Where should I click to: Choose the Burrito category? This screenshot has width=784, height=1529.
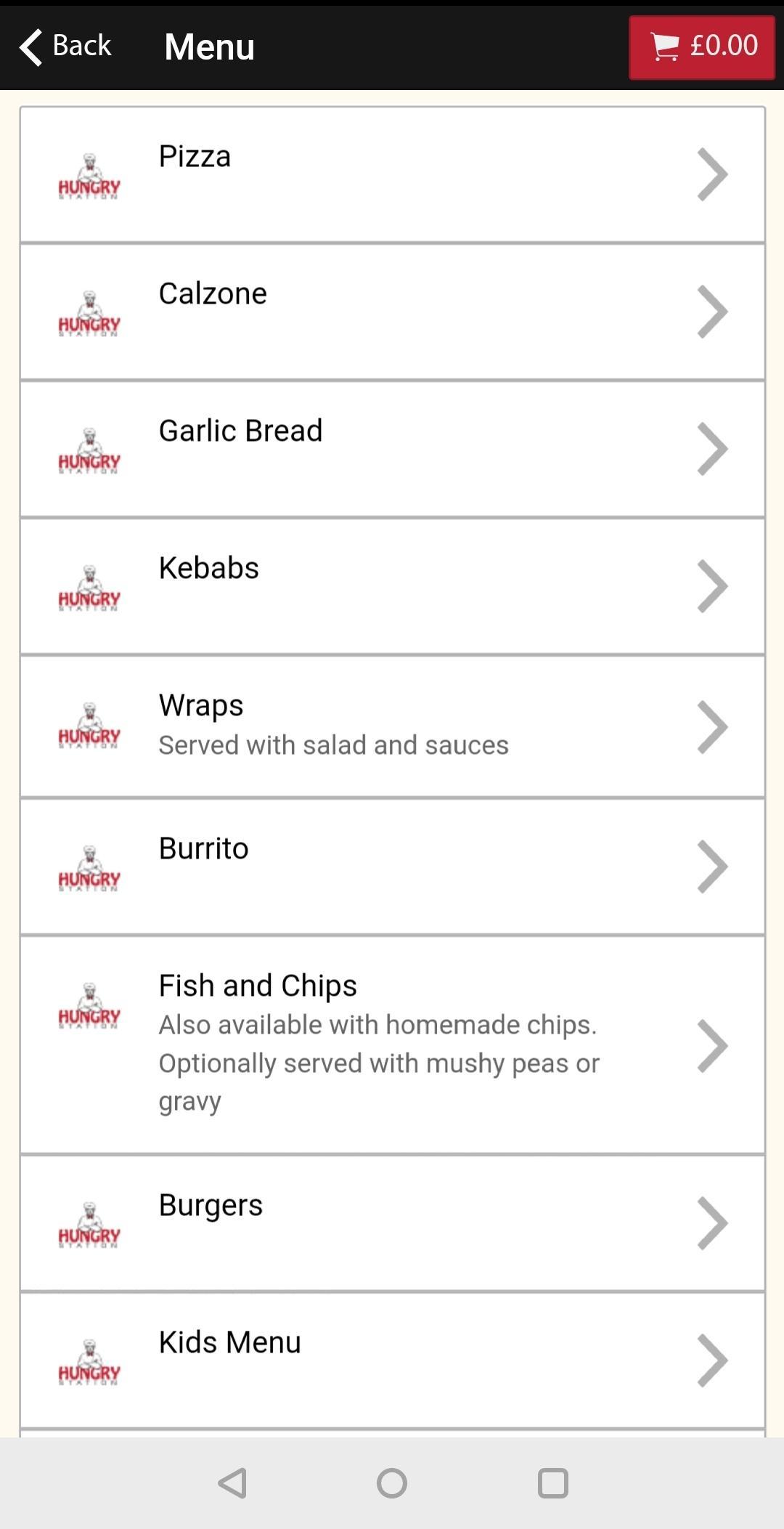pyautogui.click(x=392, y=866)
